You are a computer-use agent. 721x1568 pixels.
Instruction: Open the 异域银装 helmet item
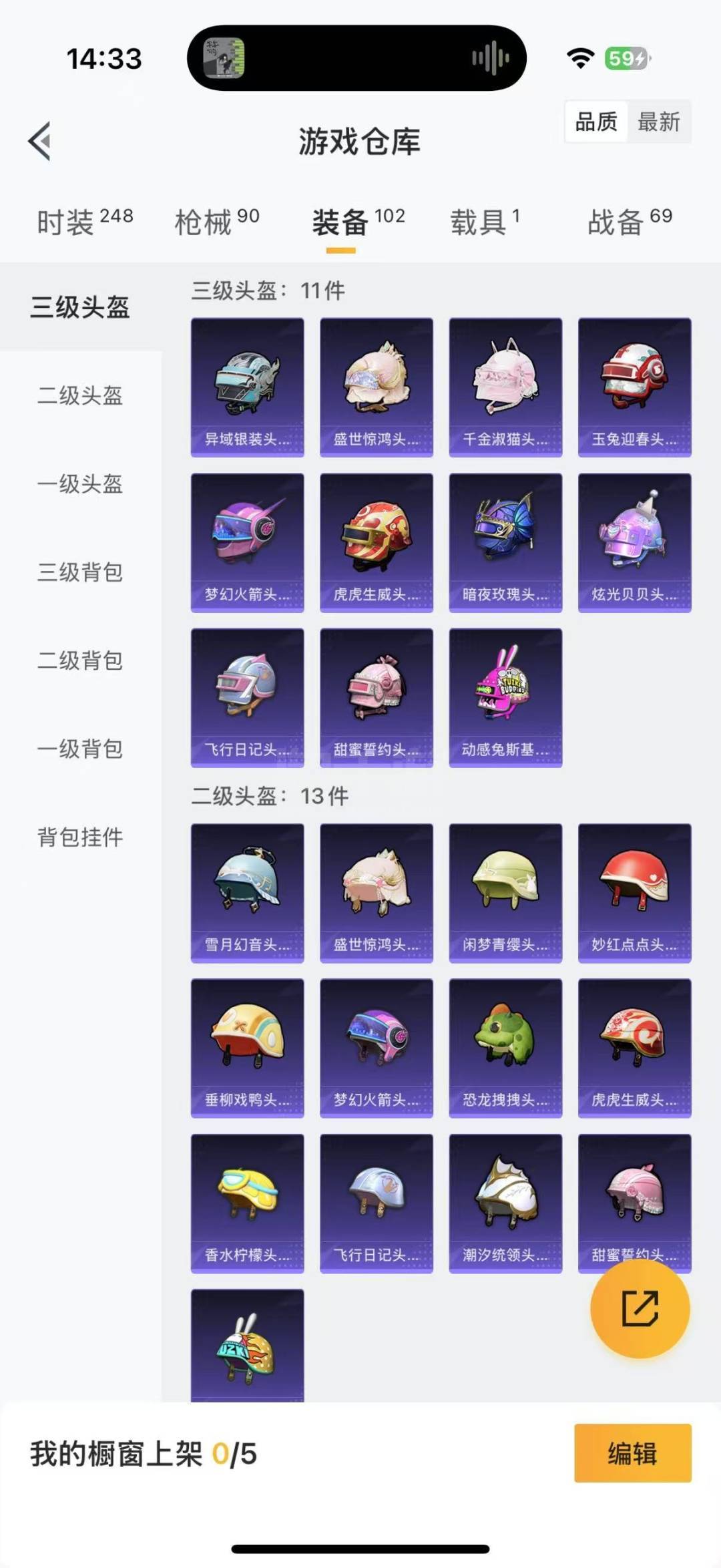click(x=248, y=387)
